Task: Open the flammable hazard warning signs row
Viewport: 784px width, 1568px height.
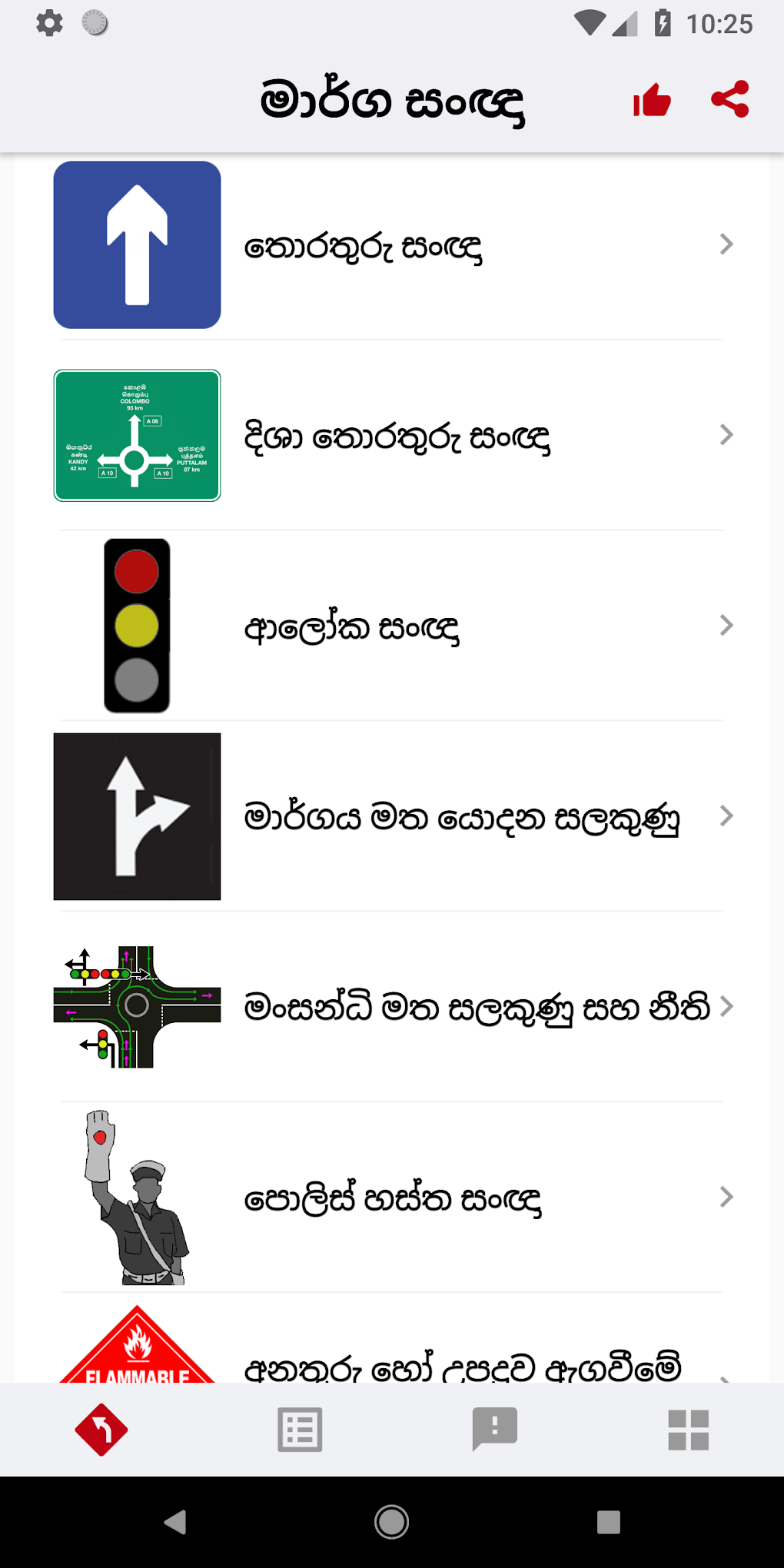Action: point(392,1360)
